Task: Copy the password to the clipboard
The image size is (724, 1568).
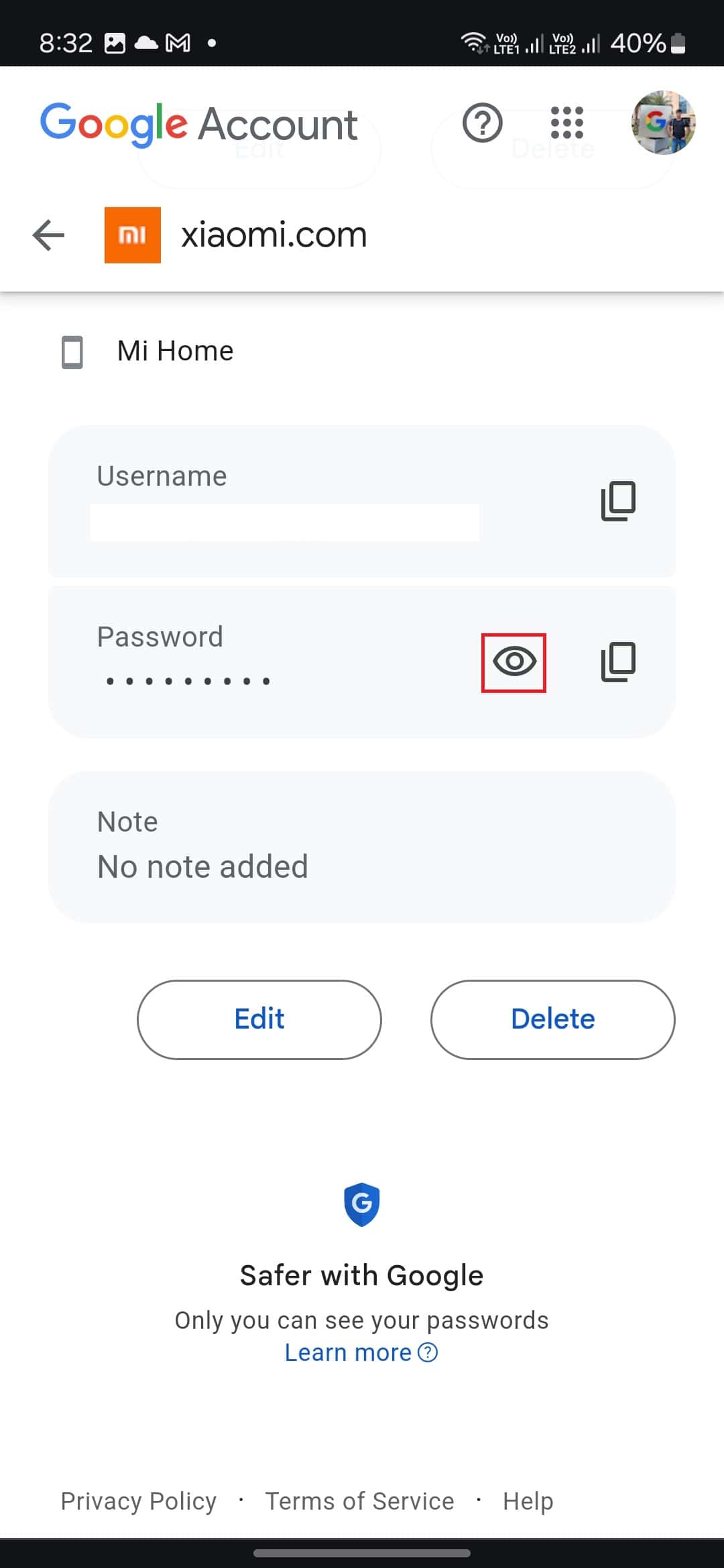Action: (x=618, y=662)
